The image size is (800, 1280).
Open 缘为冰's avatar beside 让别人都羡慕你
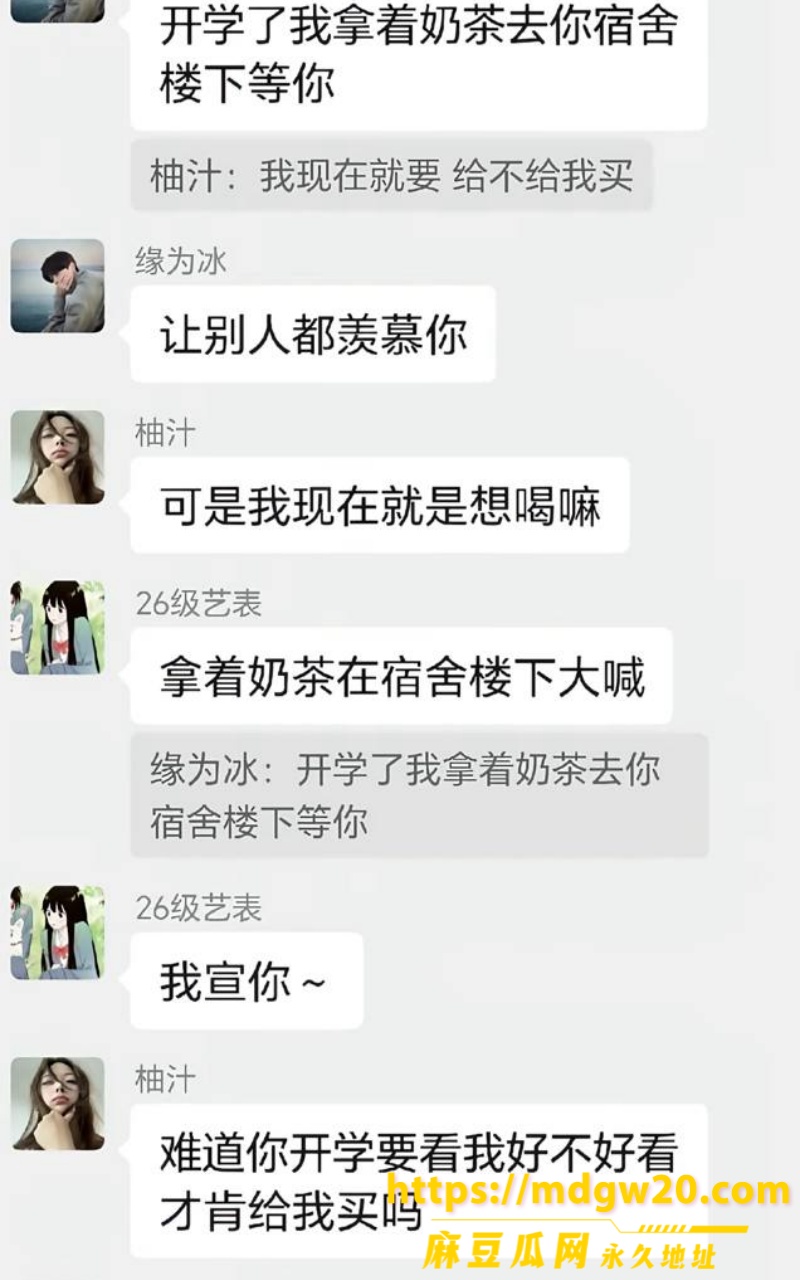tap(58, 285)
